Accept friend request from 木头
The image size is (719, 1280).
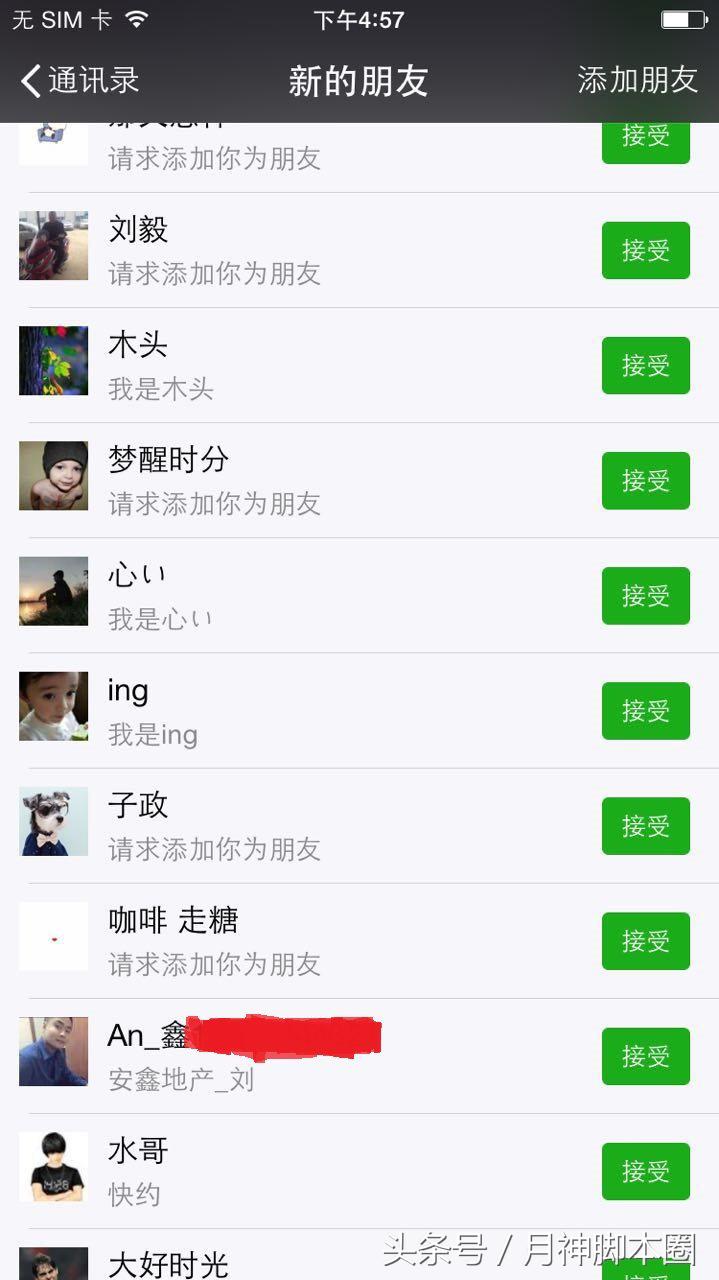tap(645, 365)
